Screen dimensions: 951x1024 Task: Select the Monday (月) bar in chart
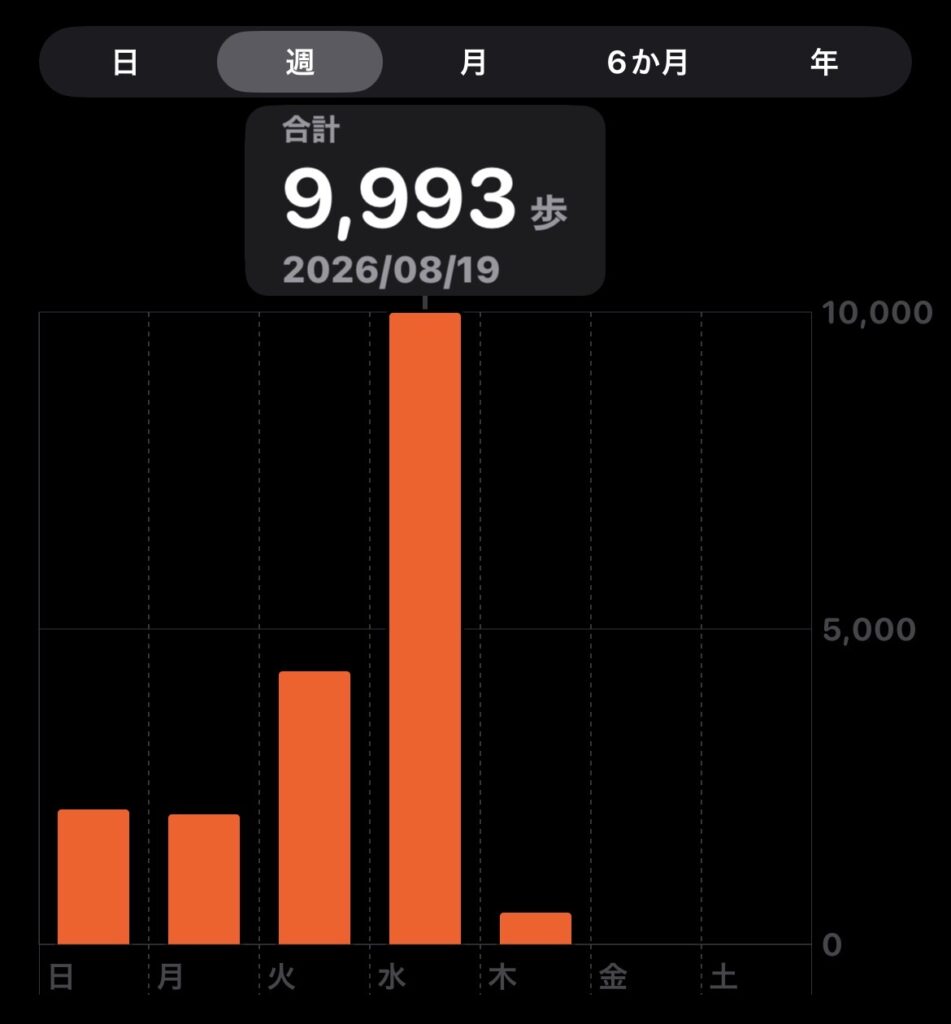click(204, 879)
